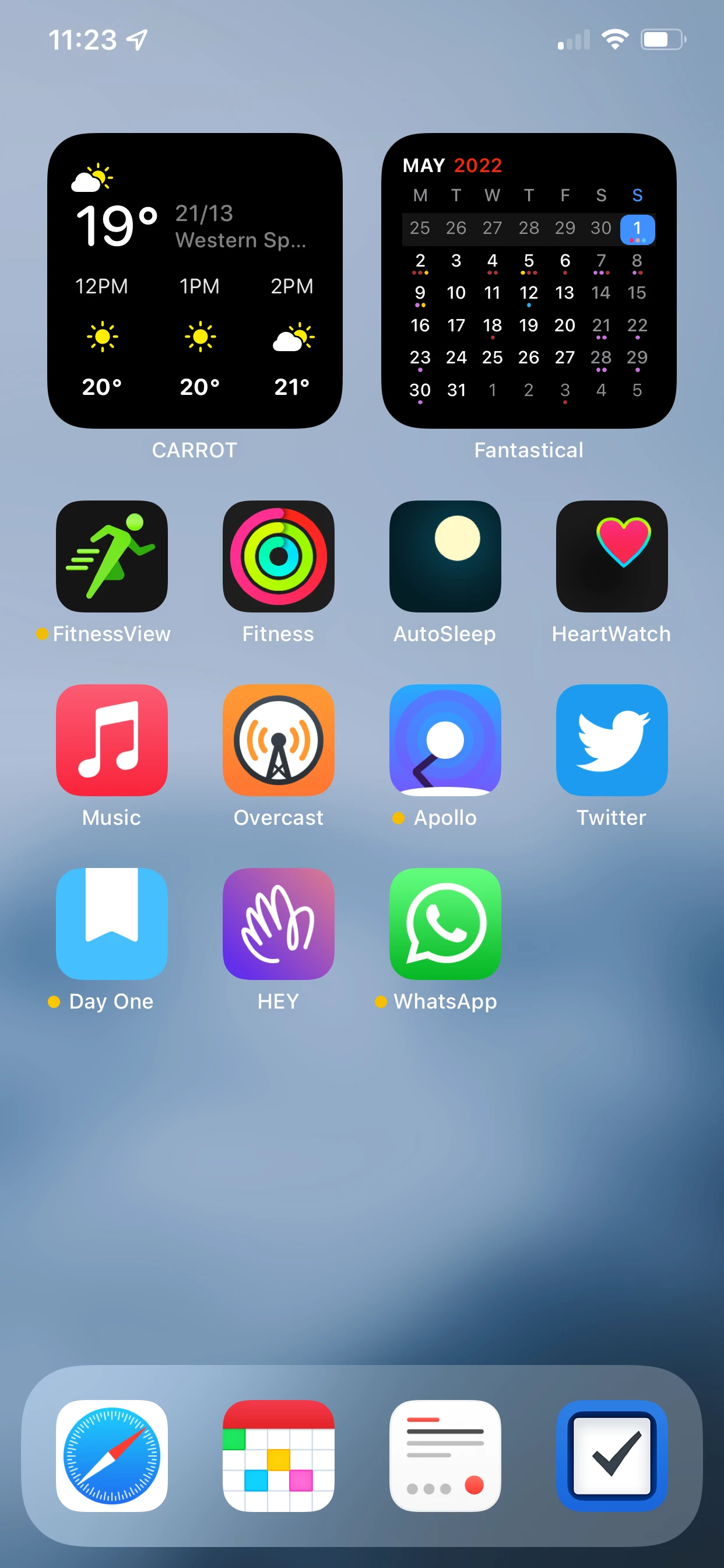Image resolution: width=724 pixels, height=1568 pixels.
Task: Open HeartWatch app
Action: (x=611, y=556)
